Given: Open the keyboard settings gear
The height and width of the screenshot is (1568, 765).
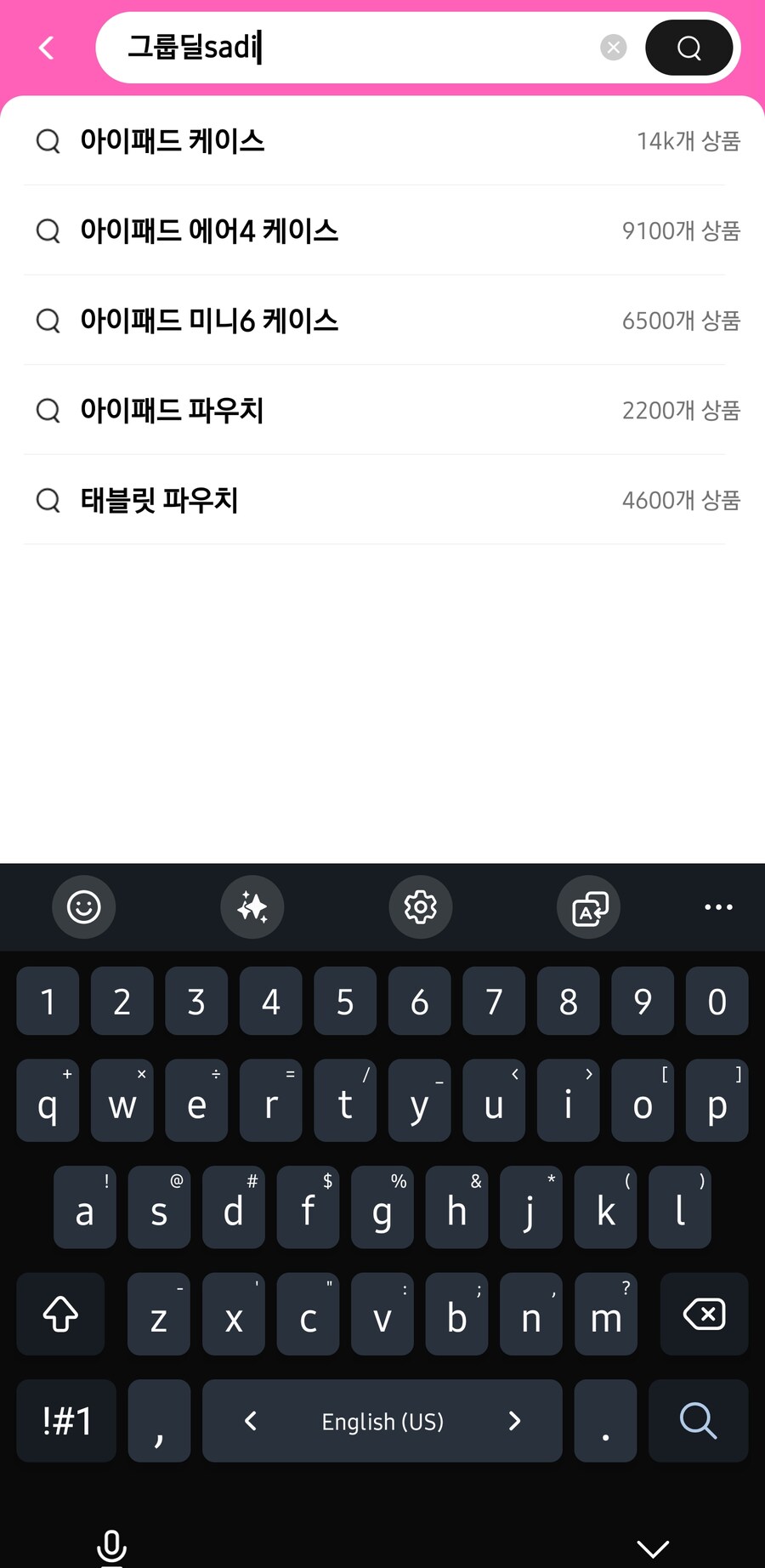Looking at the screenshot, I should click(420, 907).
